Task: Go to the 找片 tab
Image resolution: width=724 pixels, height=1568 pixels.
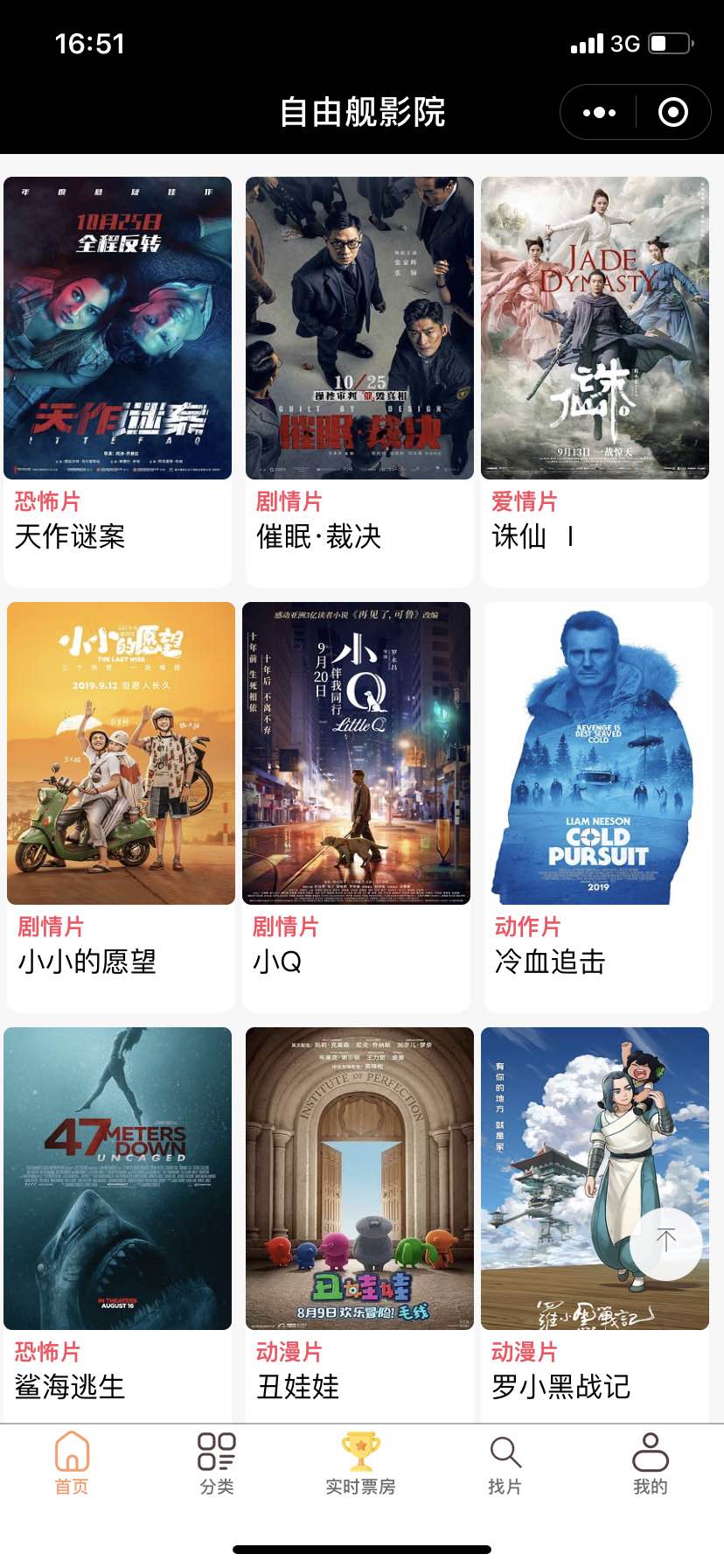Action: [x=505, y=1463]
